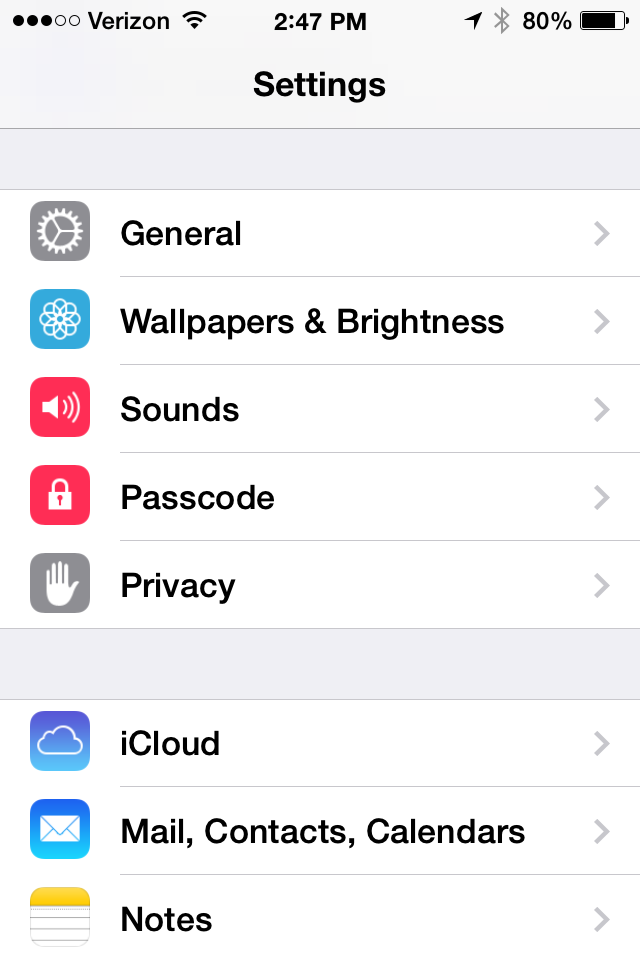Open the Sounds settings row
Viewport: 640px width, 960px height.
pos(320,409)
